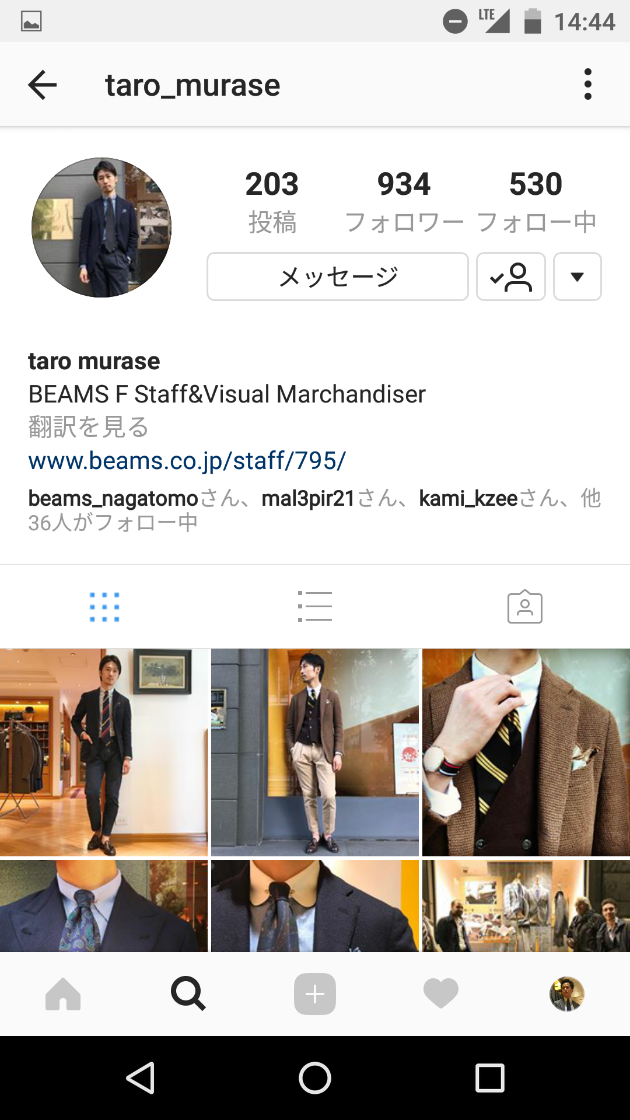Screen dimensions: 630x1120
Task: Tap the メッセージ button
Action: pos(337,277)
